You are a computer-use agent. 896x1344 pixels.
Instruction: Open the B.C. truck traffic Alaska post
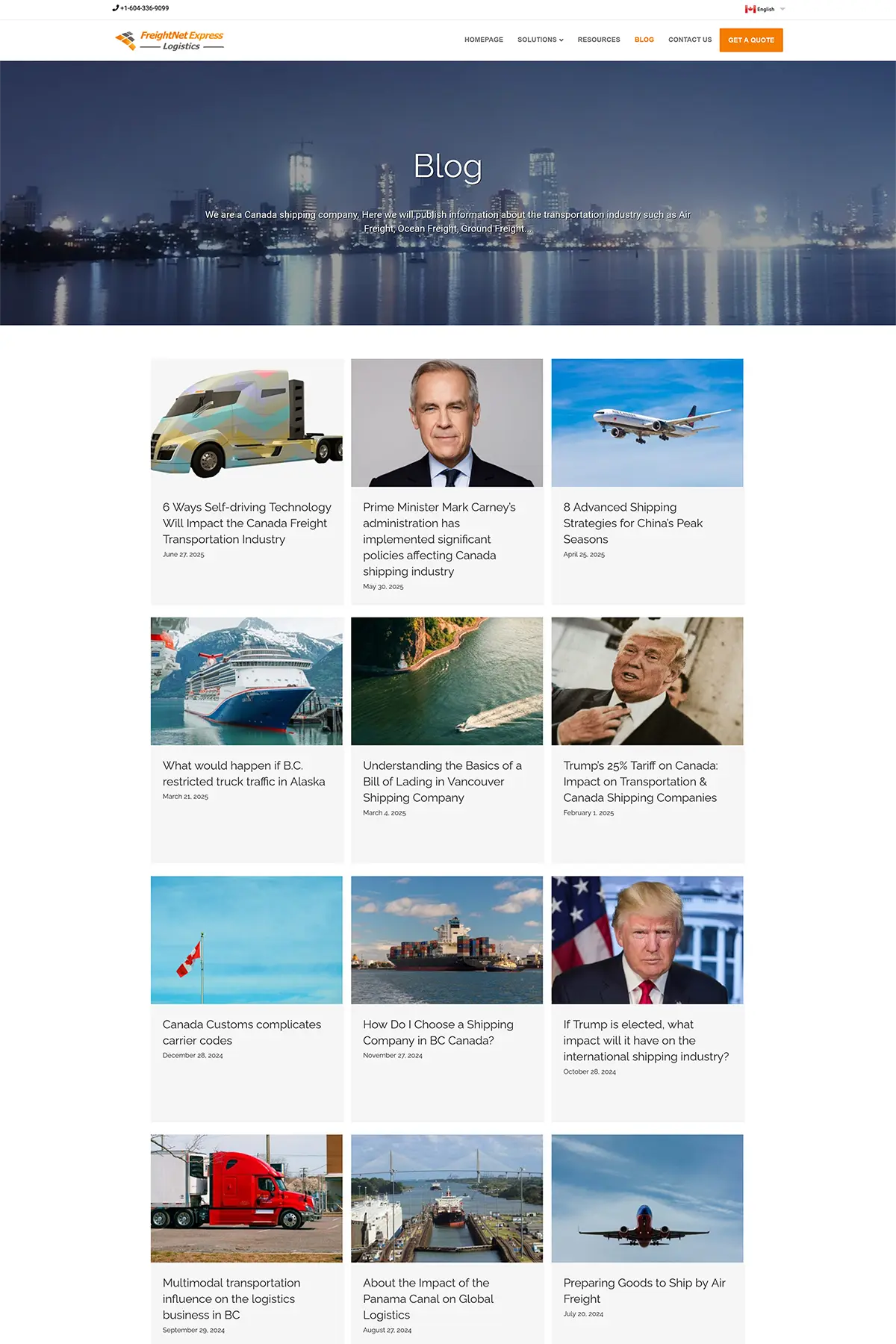[243, 774]
